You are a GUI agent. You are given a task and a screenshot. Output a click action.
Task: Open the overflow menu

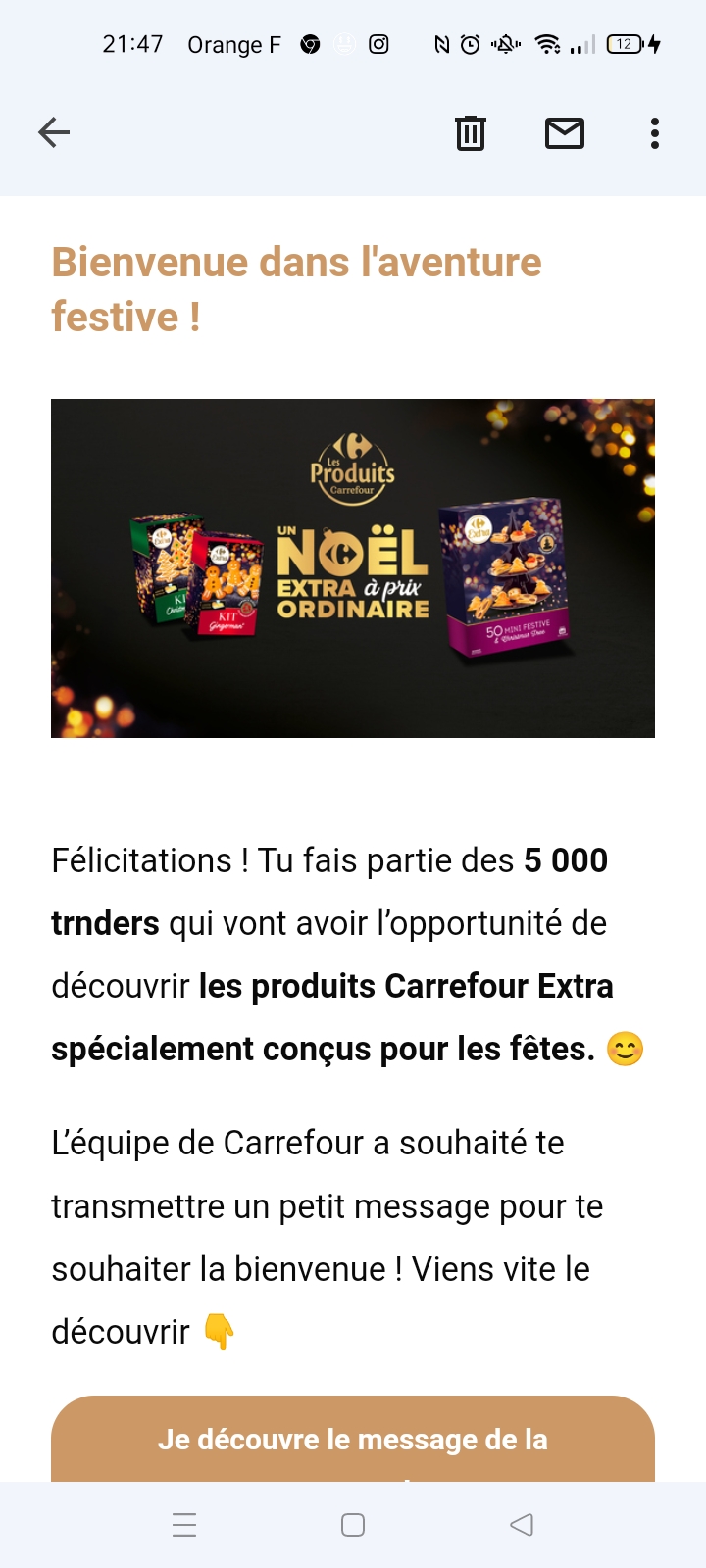pos(654,133)
